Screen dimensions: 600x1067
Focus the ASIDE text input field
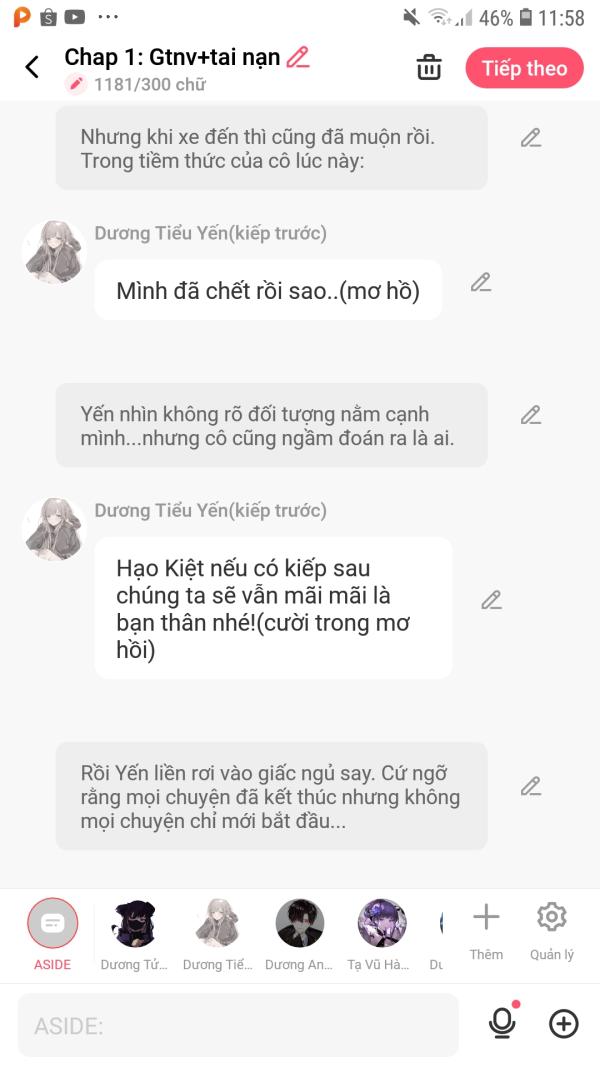[238, 1025]
